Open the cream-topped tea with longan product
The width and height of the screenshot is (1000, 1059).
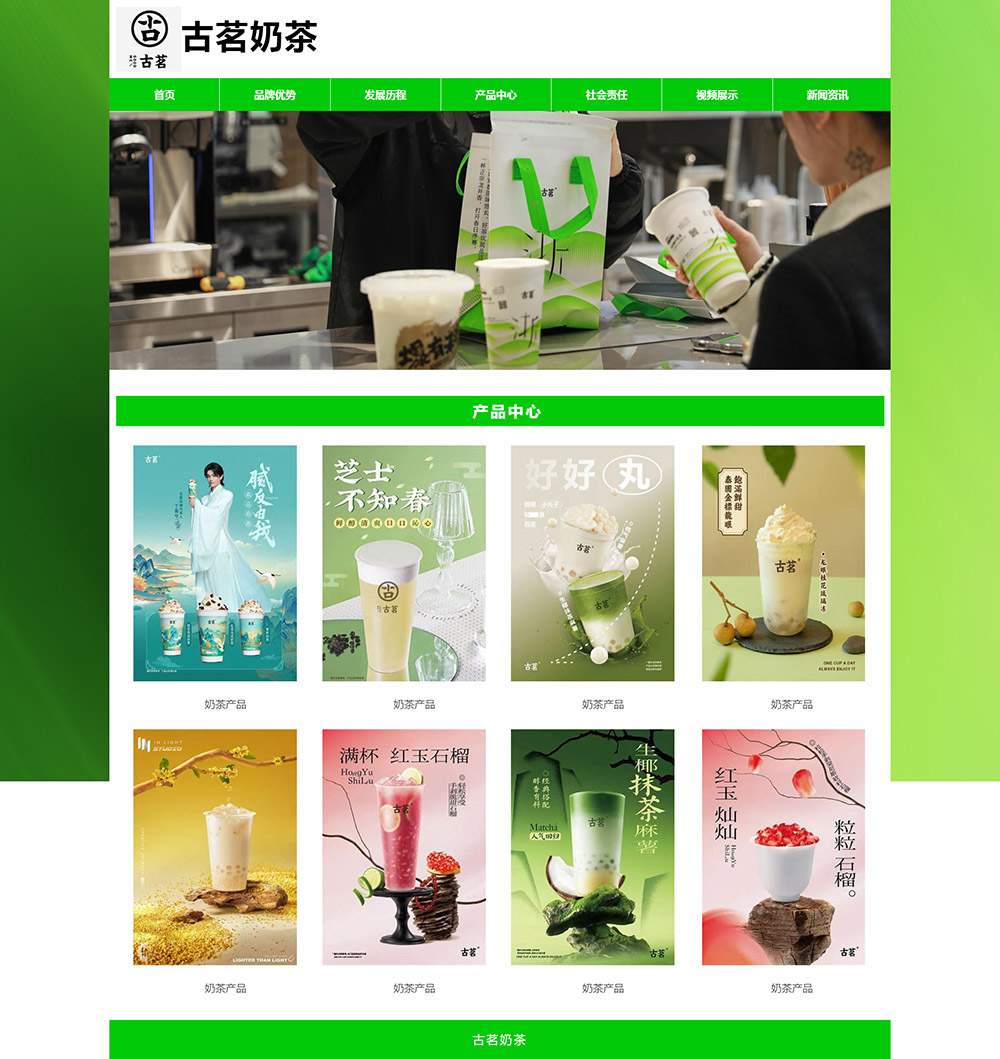coord(783,563)
